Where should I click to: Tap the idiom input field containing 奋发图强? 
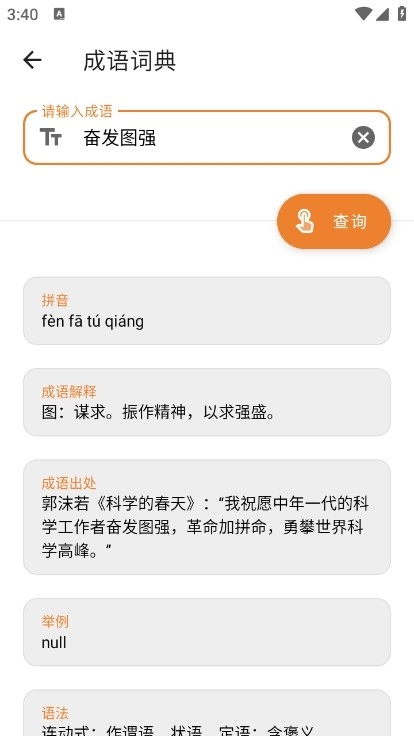click(207, 138)
